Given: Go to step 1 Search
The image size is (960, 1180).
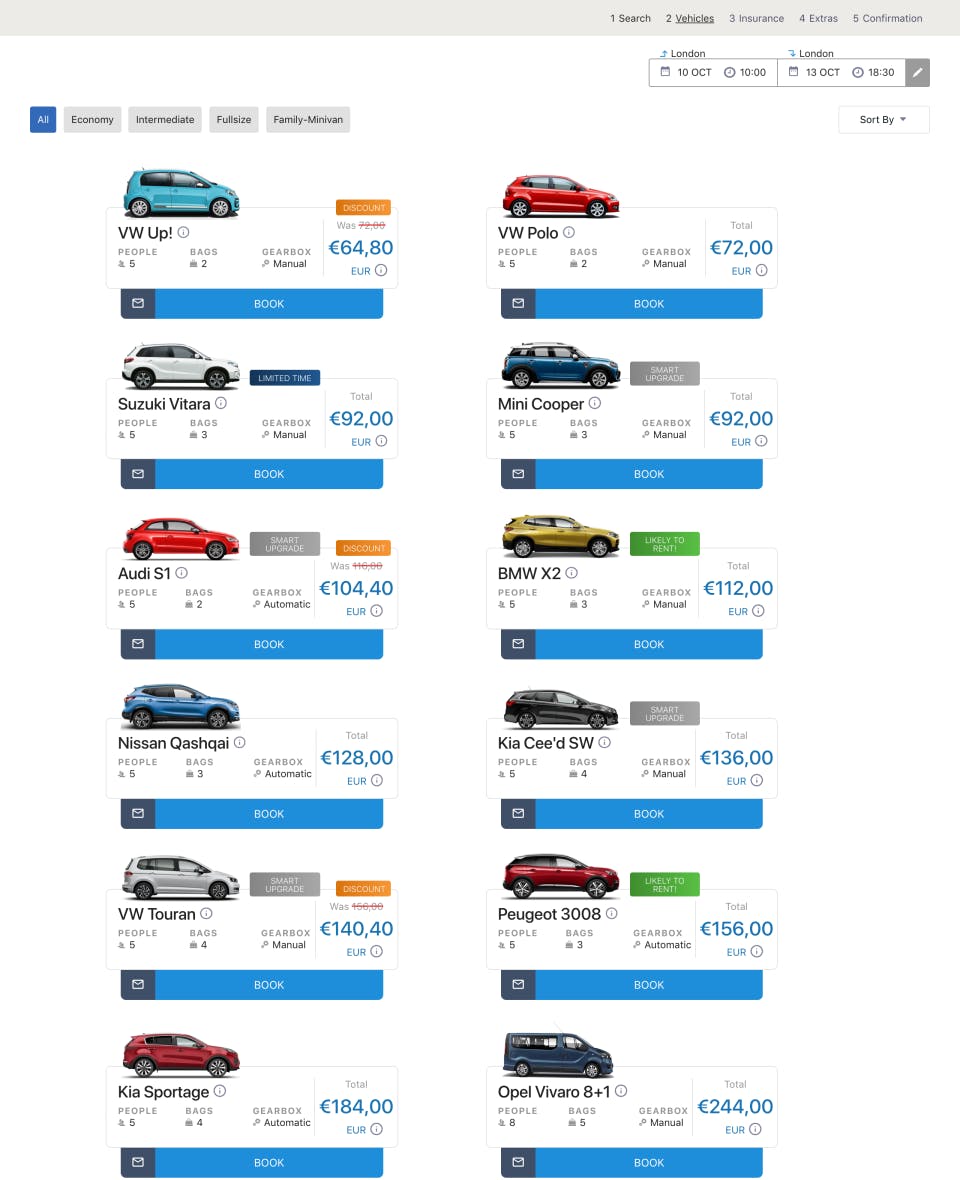Looking at the screenshot, I should pos(630,18).
